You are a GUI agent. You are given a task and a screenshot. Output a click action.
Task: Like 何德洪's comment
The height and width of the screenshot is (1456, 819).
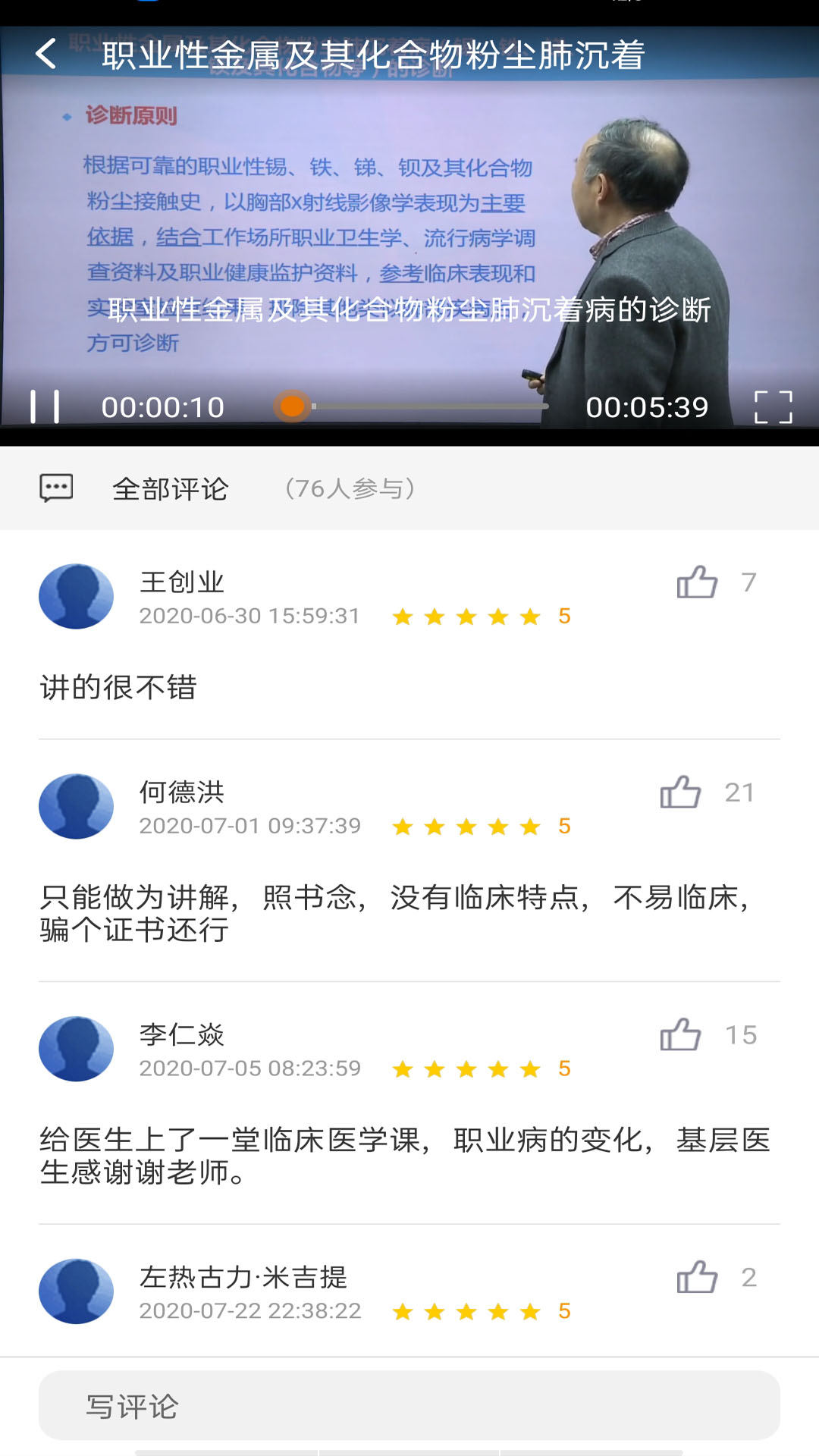(x=680, y=792)
